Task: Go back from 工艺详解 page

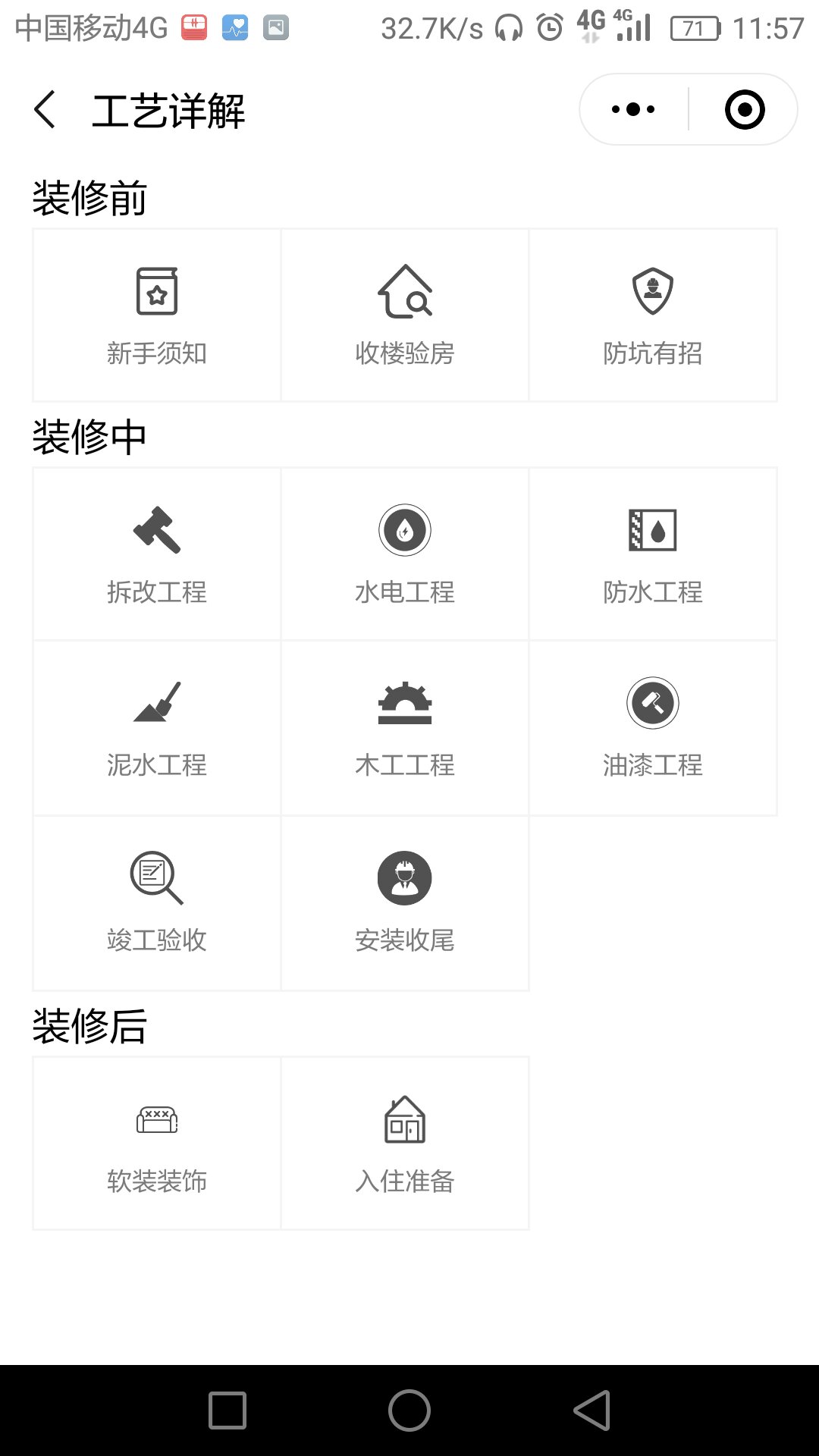Action: click(45, 110)
